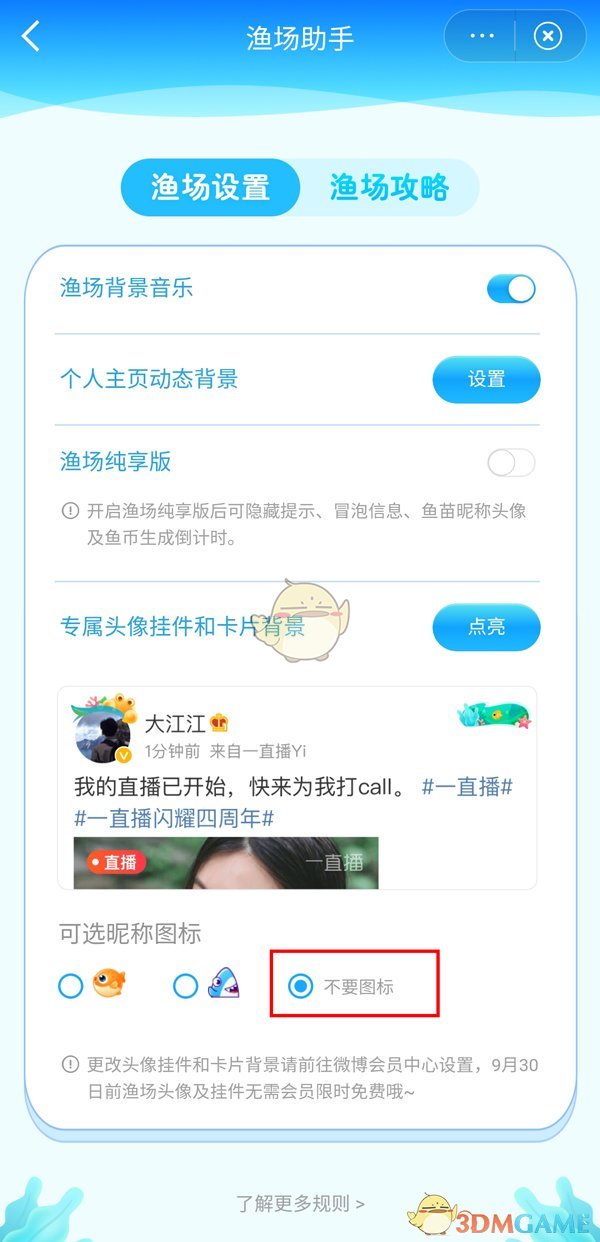Tap 点亮 for avatar pendant and card background
The height and width of the screenshot is (1242, 600).
click(486, 628)
